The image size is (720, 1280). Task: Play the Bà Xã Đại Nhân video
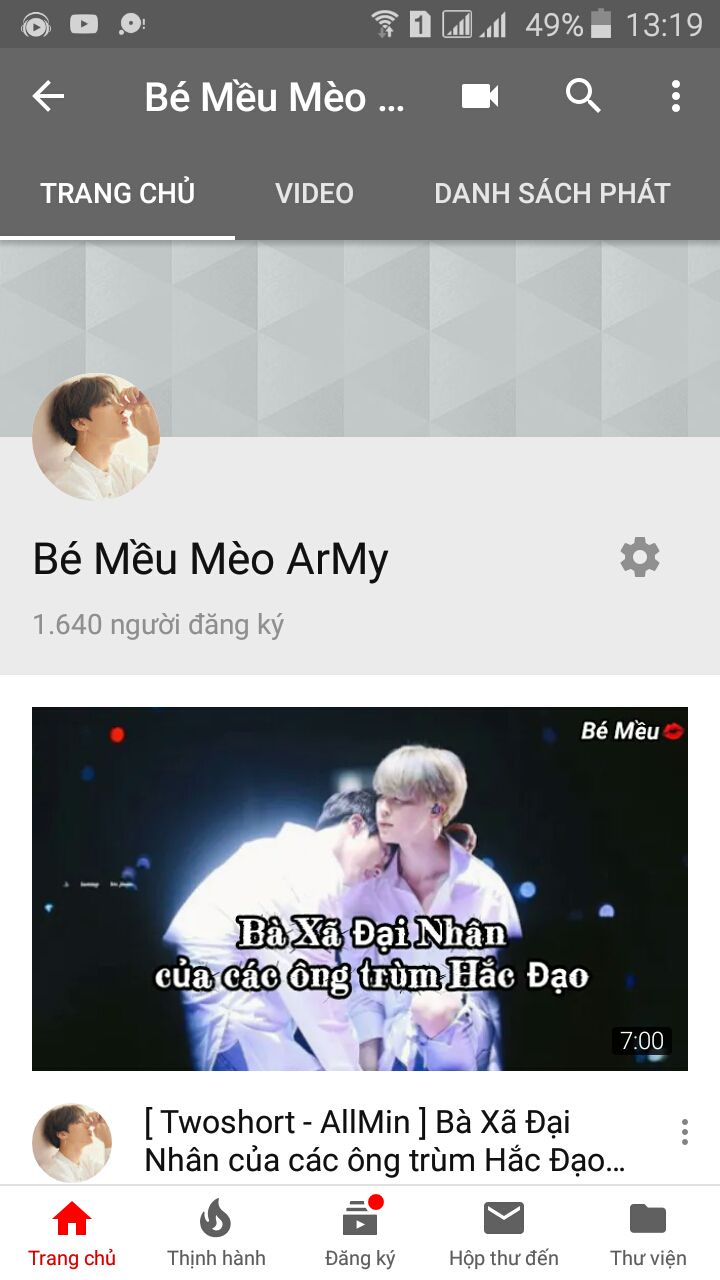[360, 889]
